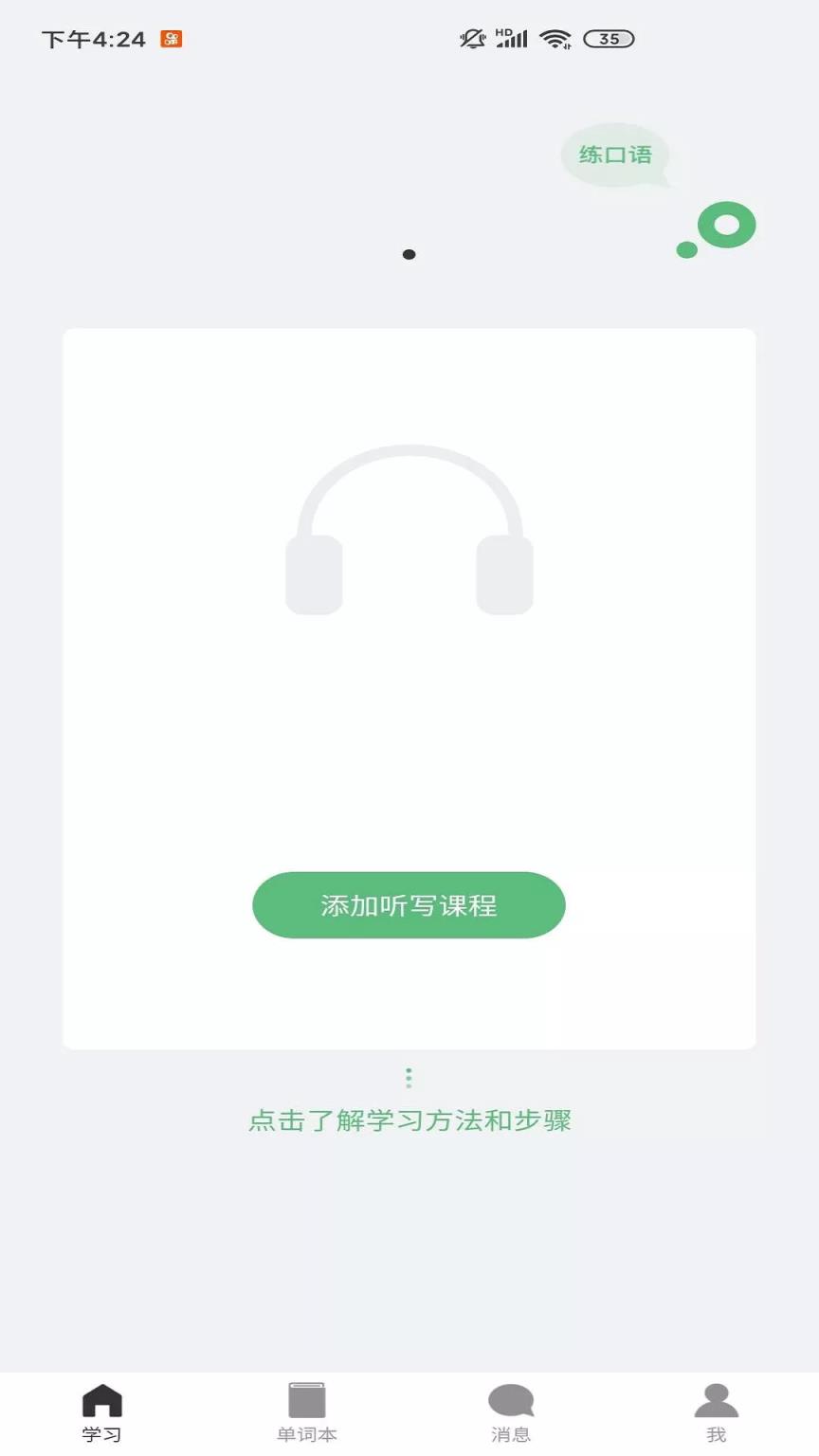This screenshot has width=819, height=1456.
Task: Tap the green floating voice practice icon
Action: (726, 225)
